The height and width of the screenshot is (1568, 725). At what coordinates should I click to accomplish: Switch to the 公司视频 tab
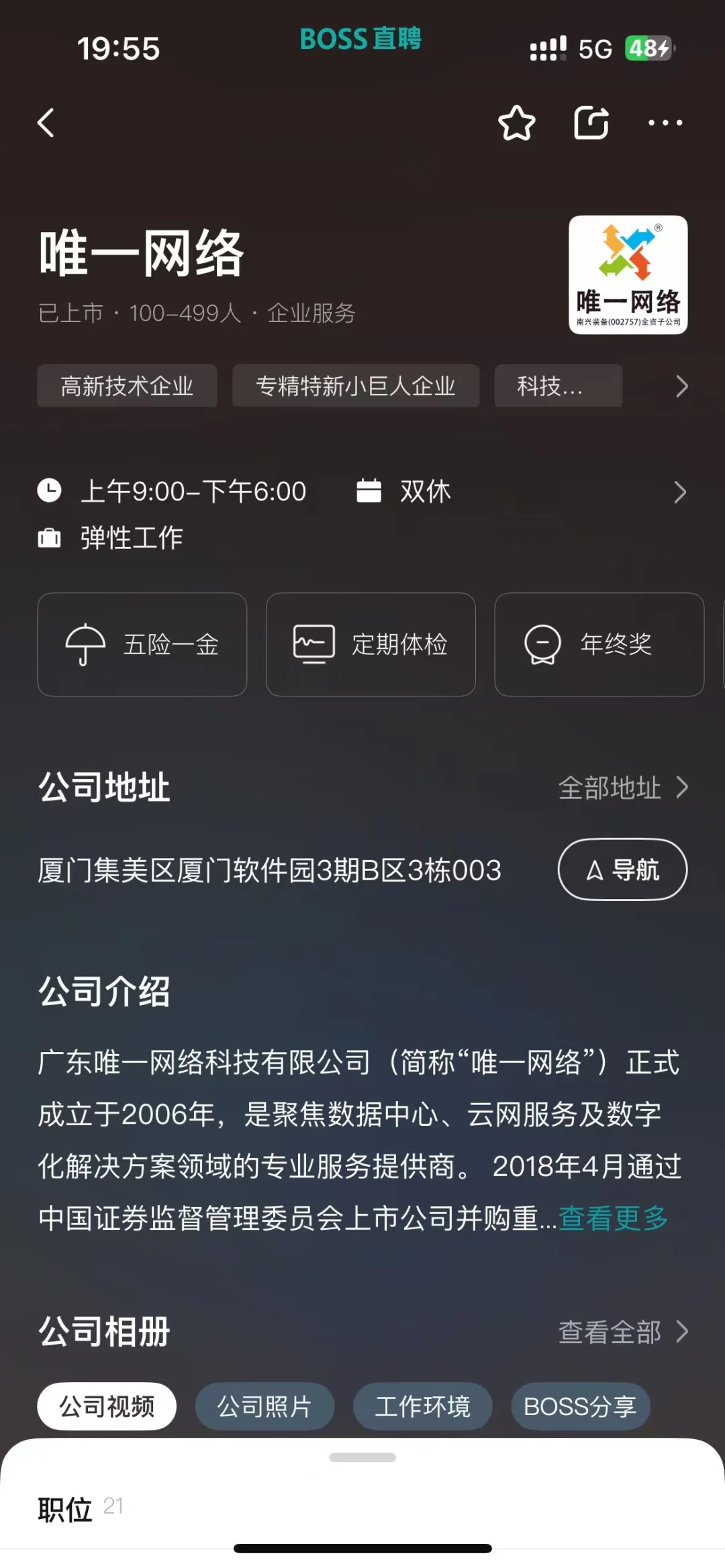tap(107, 1406)
